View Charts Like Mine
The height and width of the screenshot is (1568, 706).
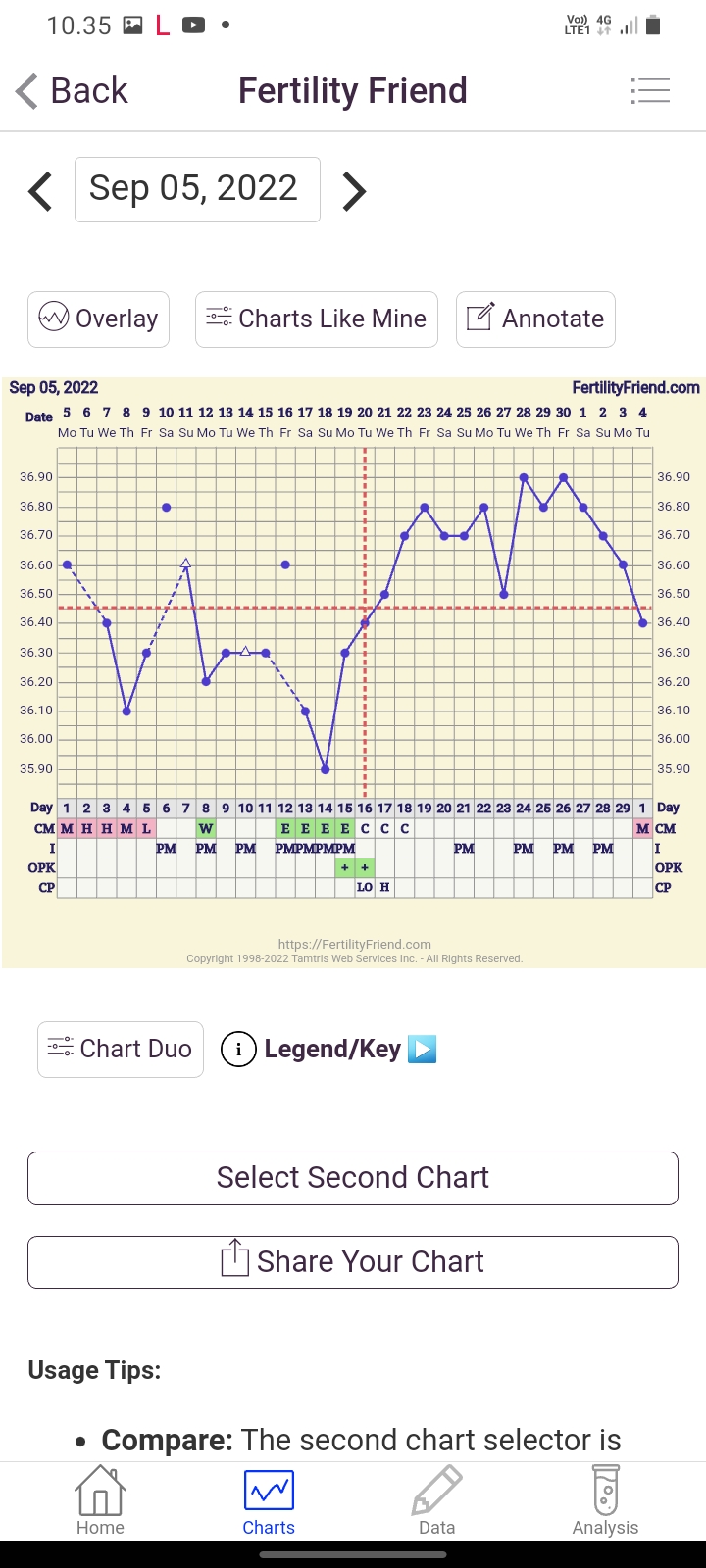(x=316, y=318)
